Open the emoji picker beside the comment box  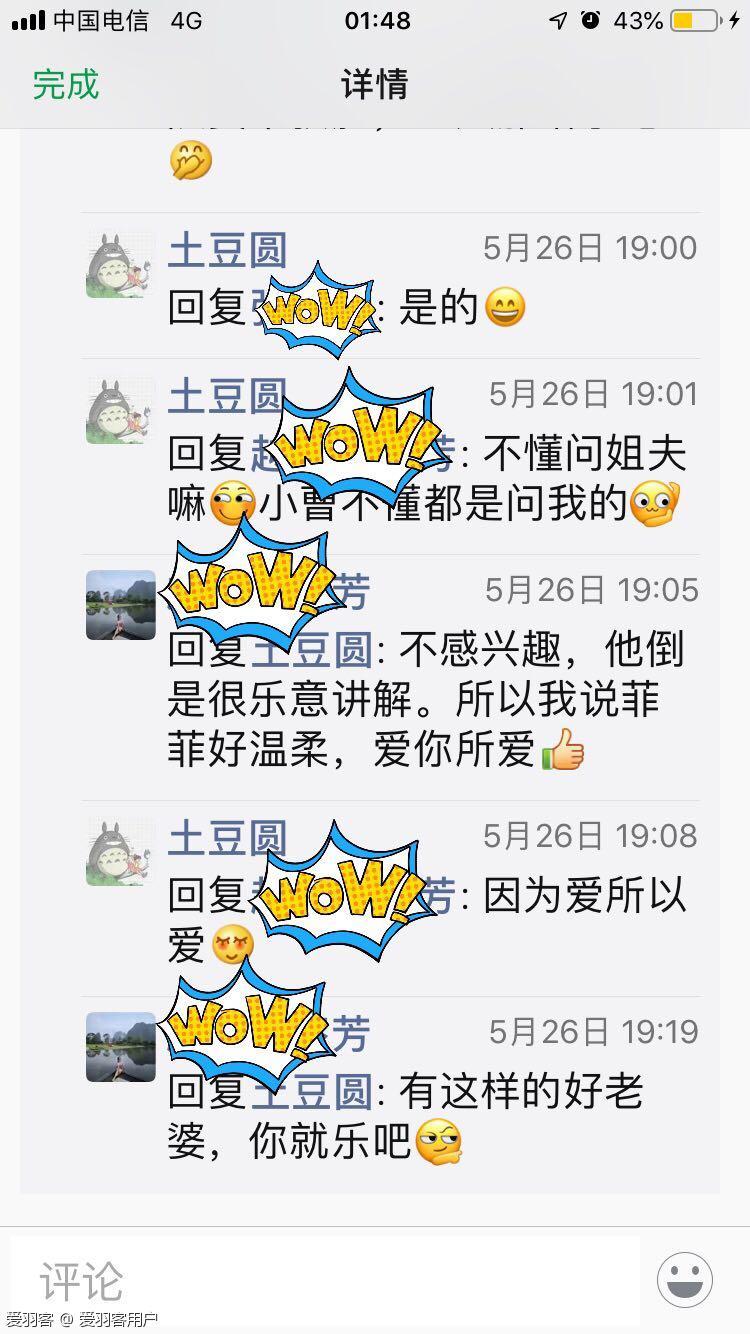(685, 1279)
